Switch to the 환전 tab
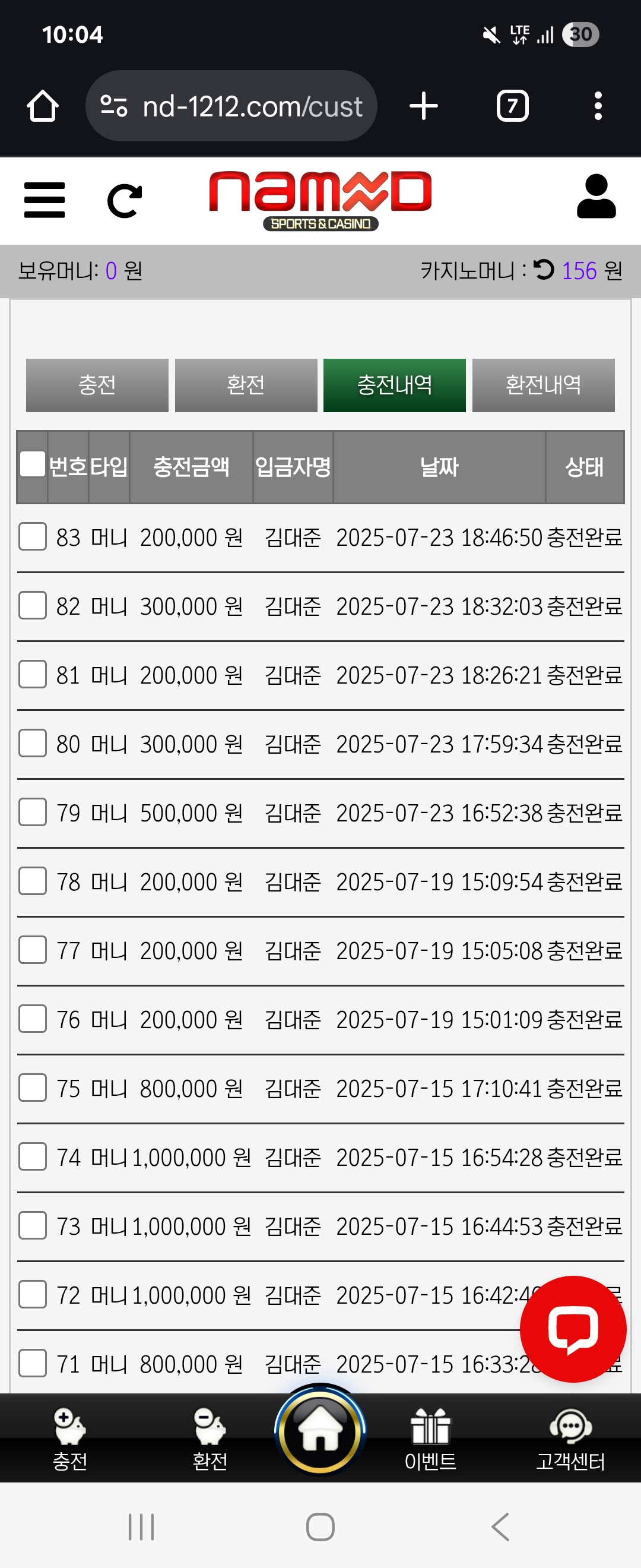This screenshot has height=1568, width=641. click(246, 385)
